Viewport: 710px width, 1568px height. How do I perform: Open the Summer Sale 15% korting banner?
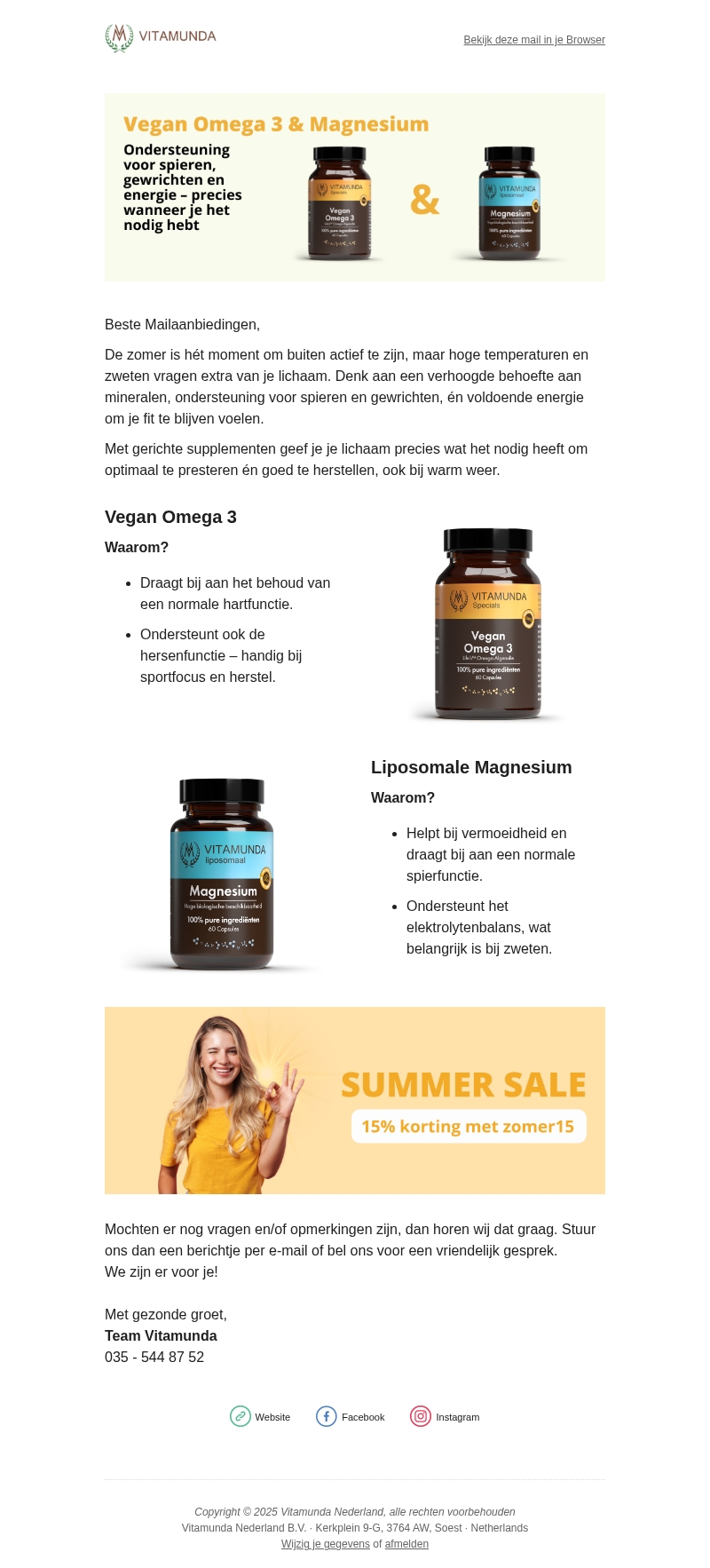pos(355,1100)
